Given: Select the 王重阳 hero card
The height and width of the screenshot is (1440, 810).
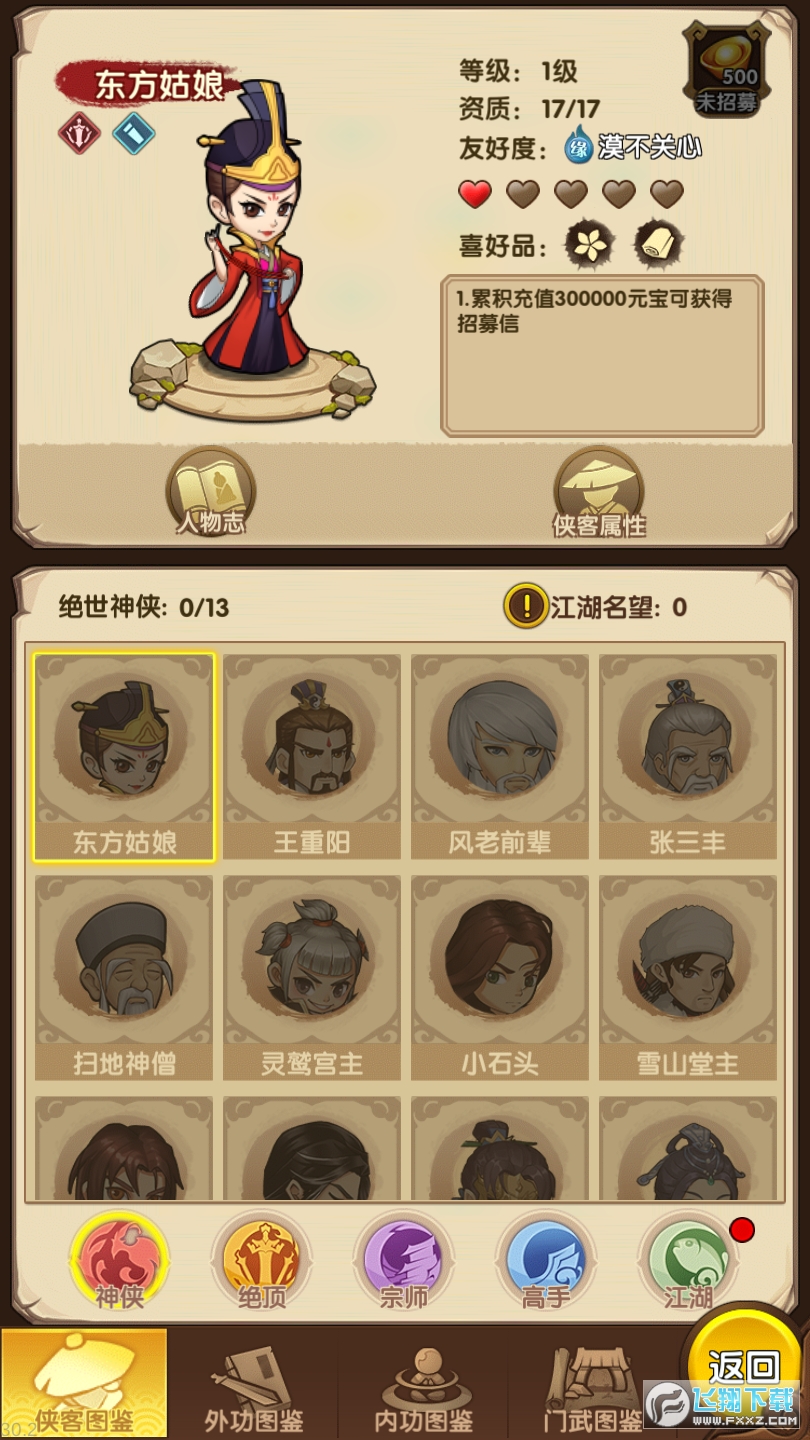Looking at the screenshot, I should (312, 756).
